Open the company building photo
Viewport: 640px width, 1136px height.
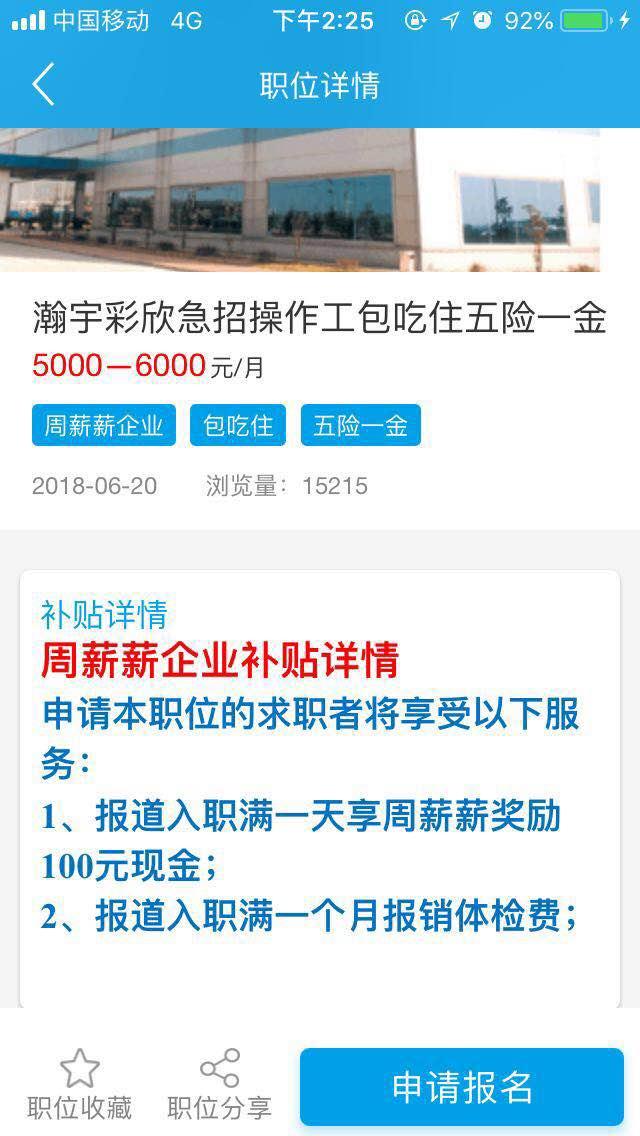click(300, 200)
